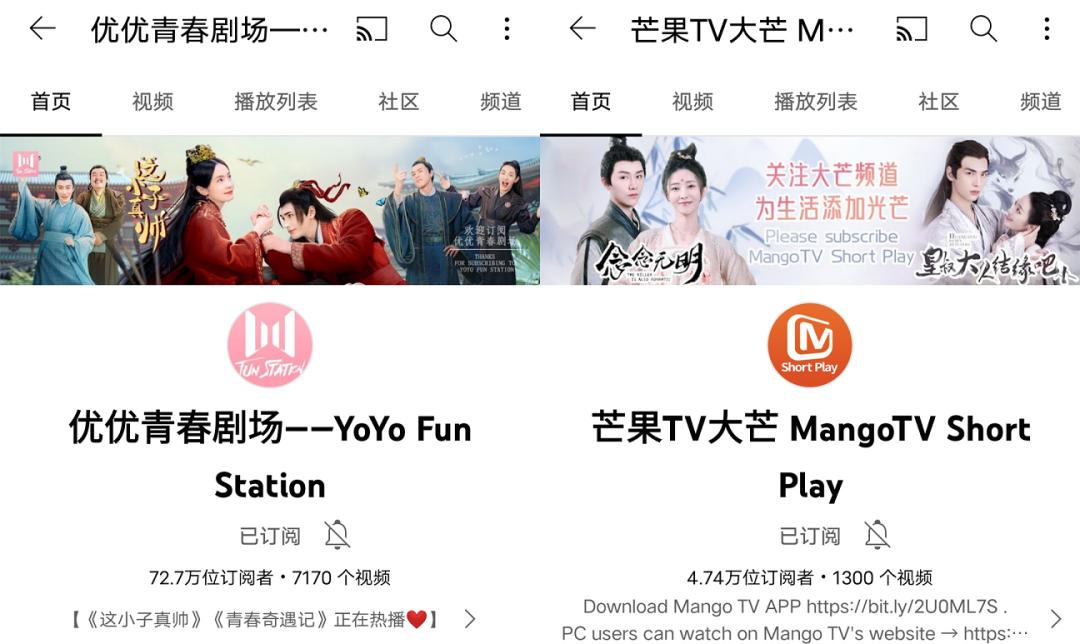This screenshot has height=644, width=1080.
Task: Switch to 视频 tab on MangoTV Short Play
Action: [x=693, y=101]
